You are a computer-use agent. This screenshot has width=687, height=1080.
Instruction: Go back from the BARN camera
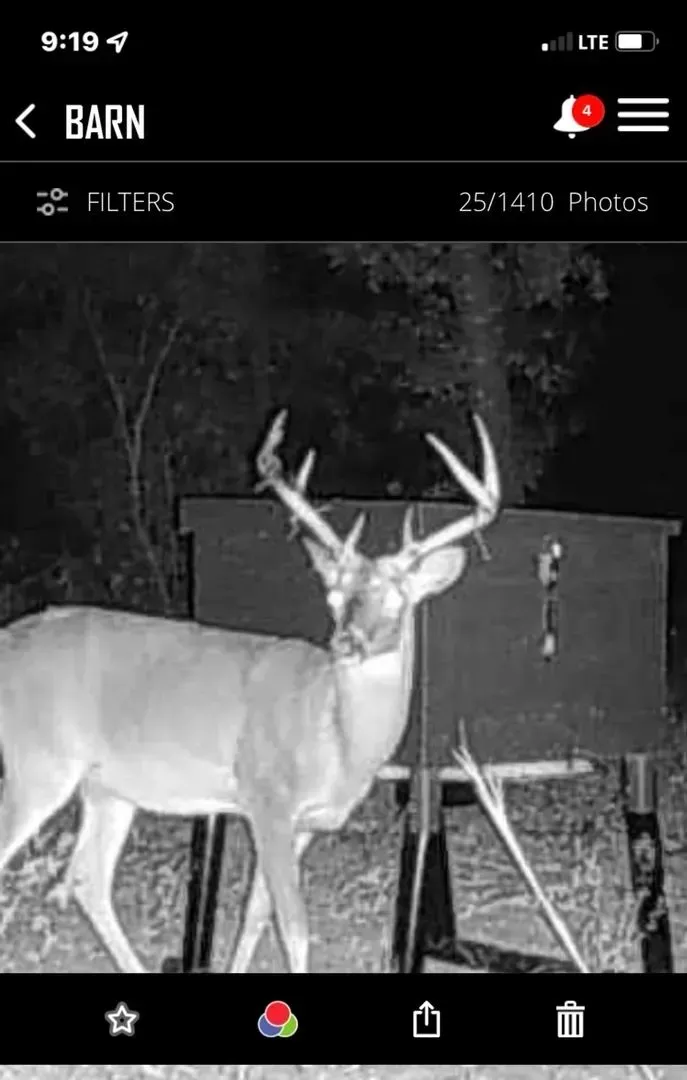coord(26,122)
